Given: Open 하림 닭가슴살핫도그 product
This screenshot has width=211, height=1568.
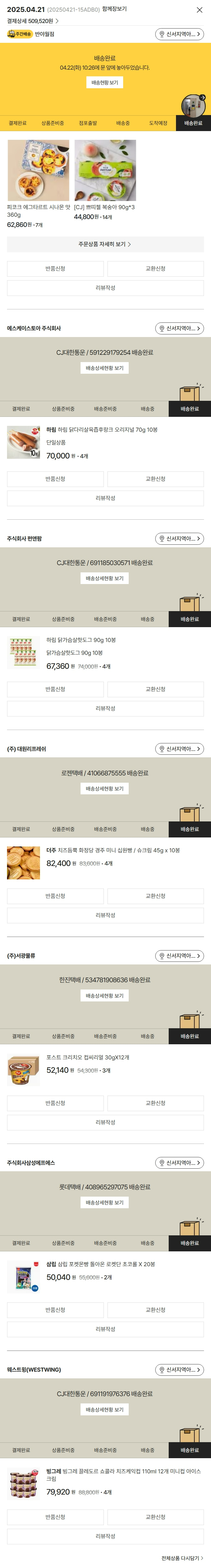Looking at the screenshot, I should tap(81, 640).
